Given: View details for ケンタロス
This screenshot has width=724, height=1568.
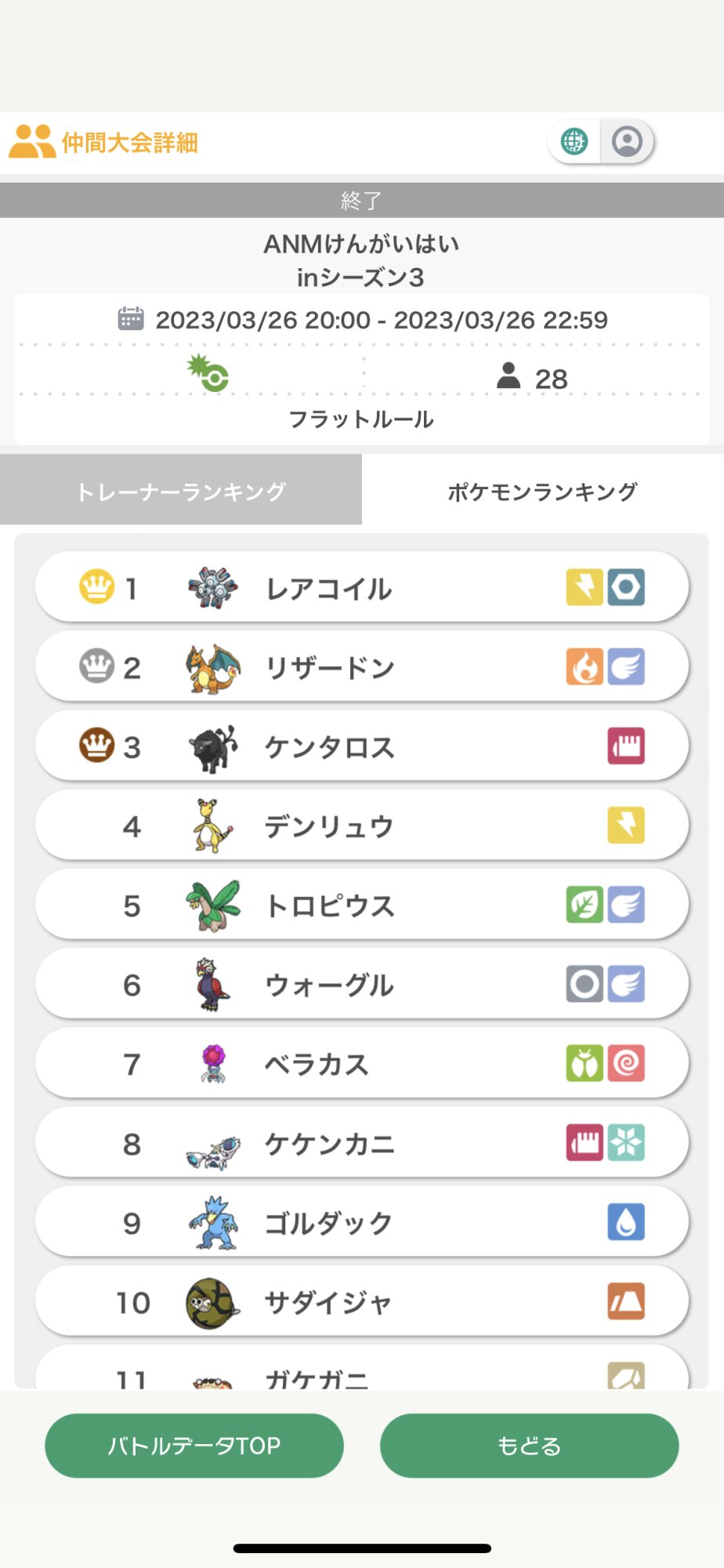Looking at the screenshot, I should [x=362, y=746].
